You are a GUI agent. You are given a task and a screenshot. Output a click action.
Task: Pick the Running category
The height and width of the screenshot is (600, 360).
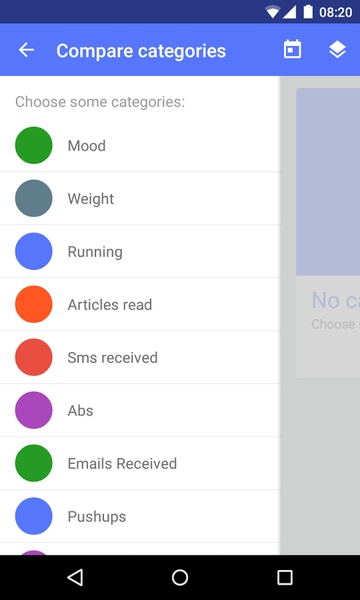point(140,251)
